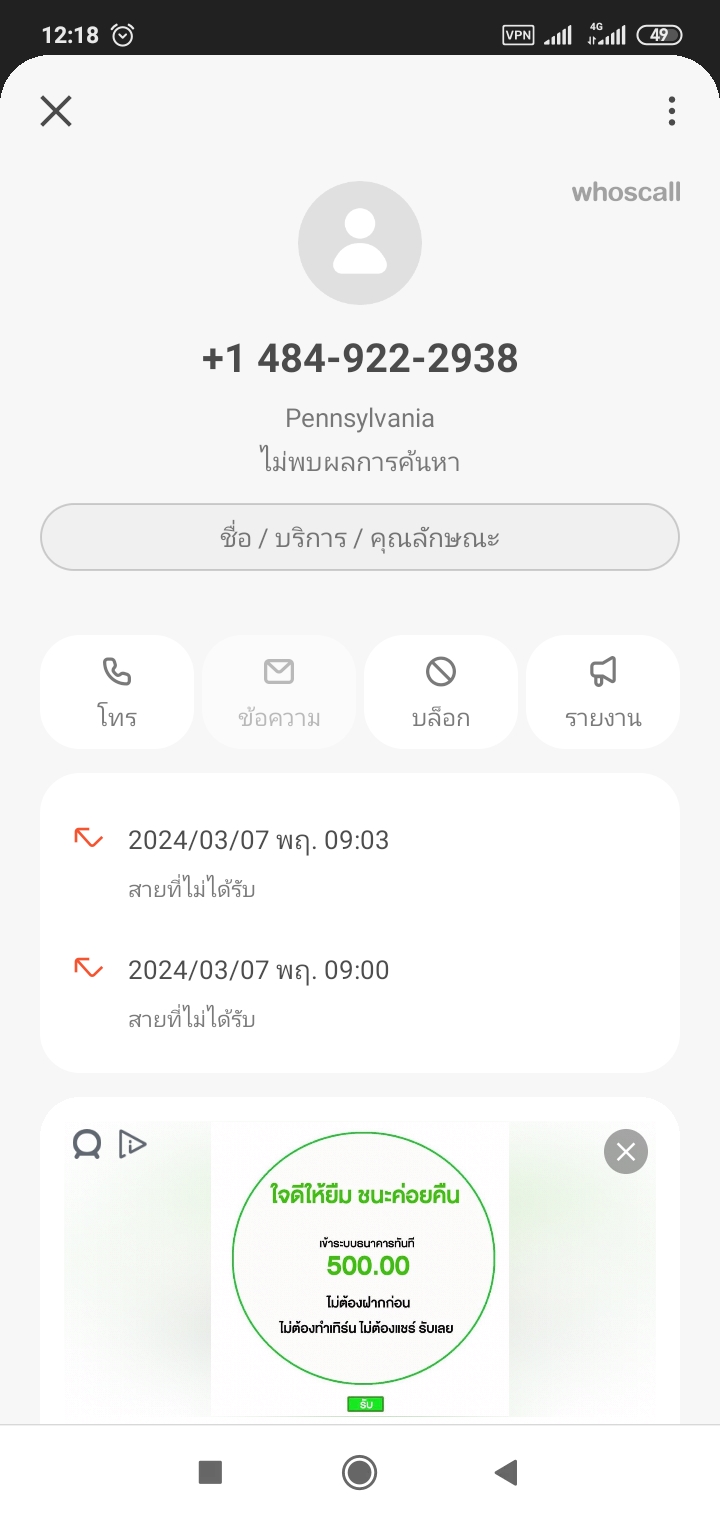
Task: Open the ad info play-triangle icon
Action: (x=132, y=1143)
